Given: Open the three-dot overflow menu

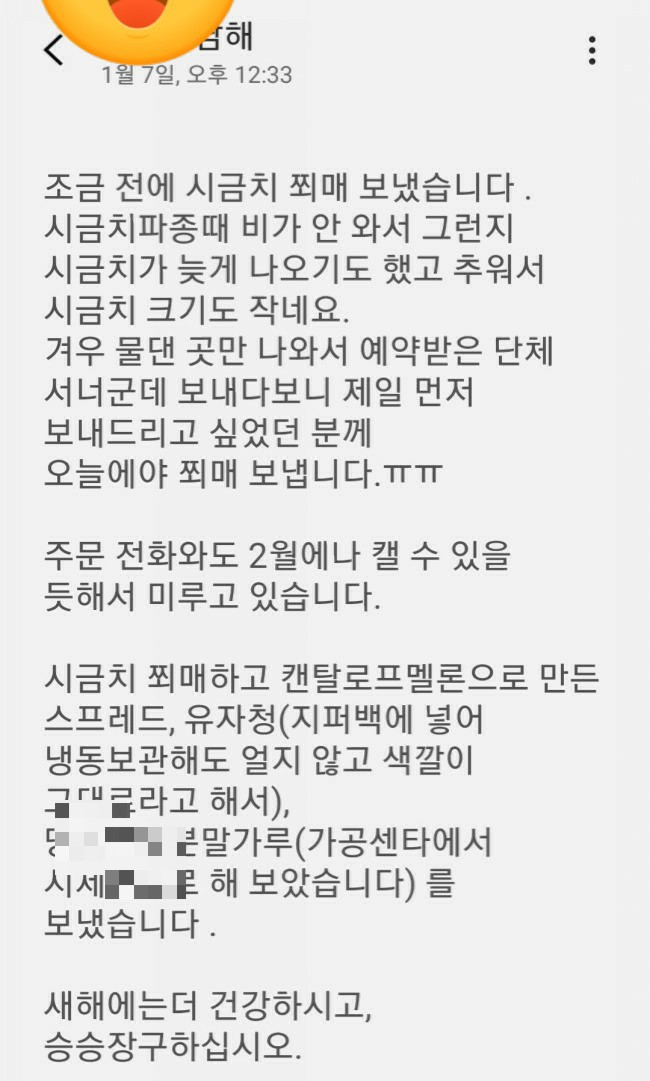Looking at the screenshot, I should 592,50.
